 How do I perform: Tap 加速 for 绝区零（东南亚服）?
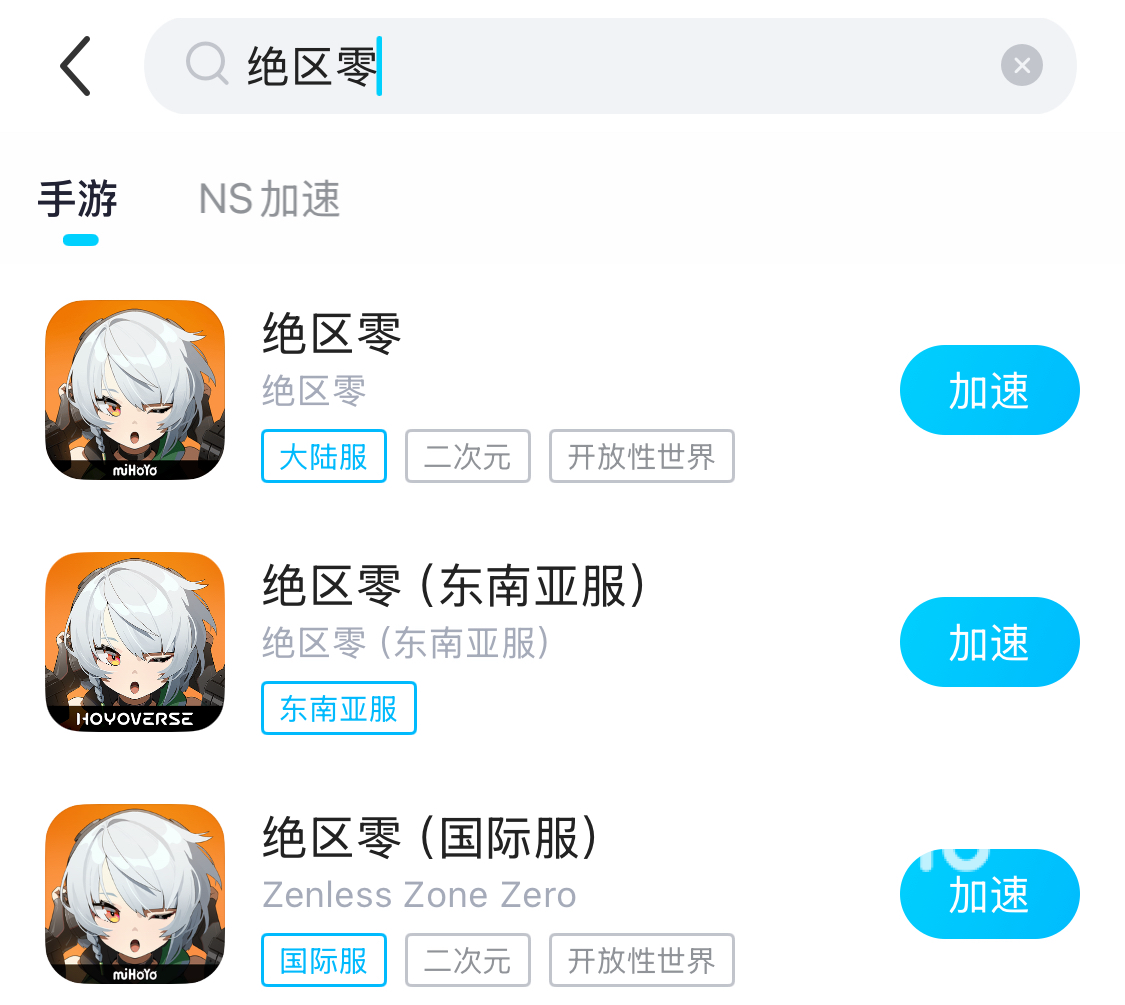click(989, 642)
